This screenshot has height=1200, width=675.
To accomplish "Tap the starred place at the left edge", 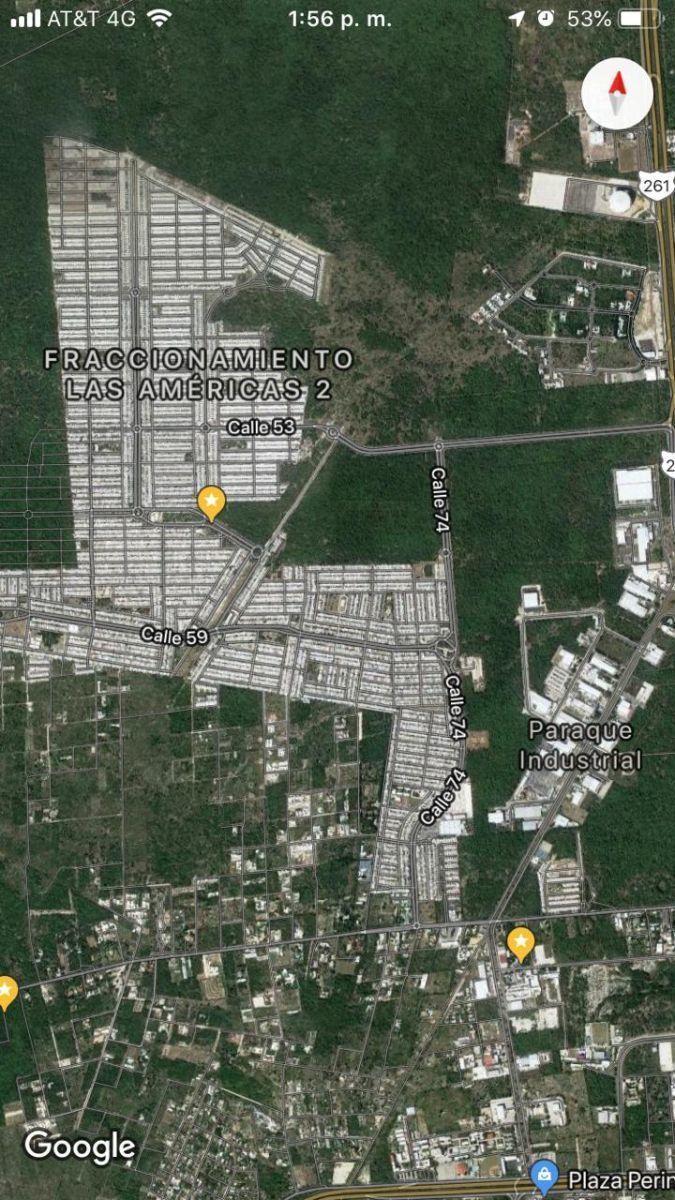I will point(6,990).
